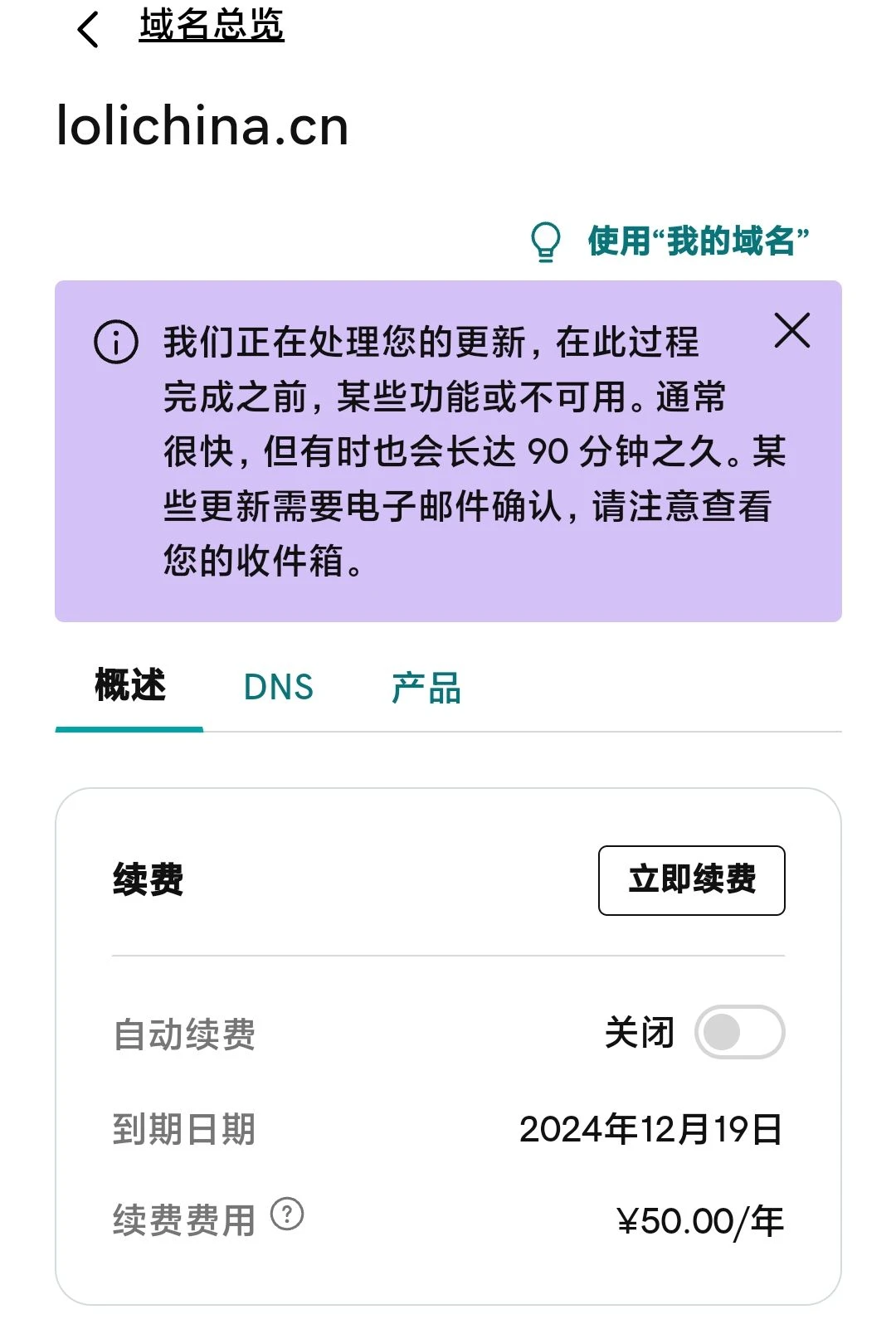Enable the 自动续费 switch
896x1324 pixels.
click(739, 1032)
